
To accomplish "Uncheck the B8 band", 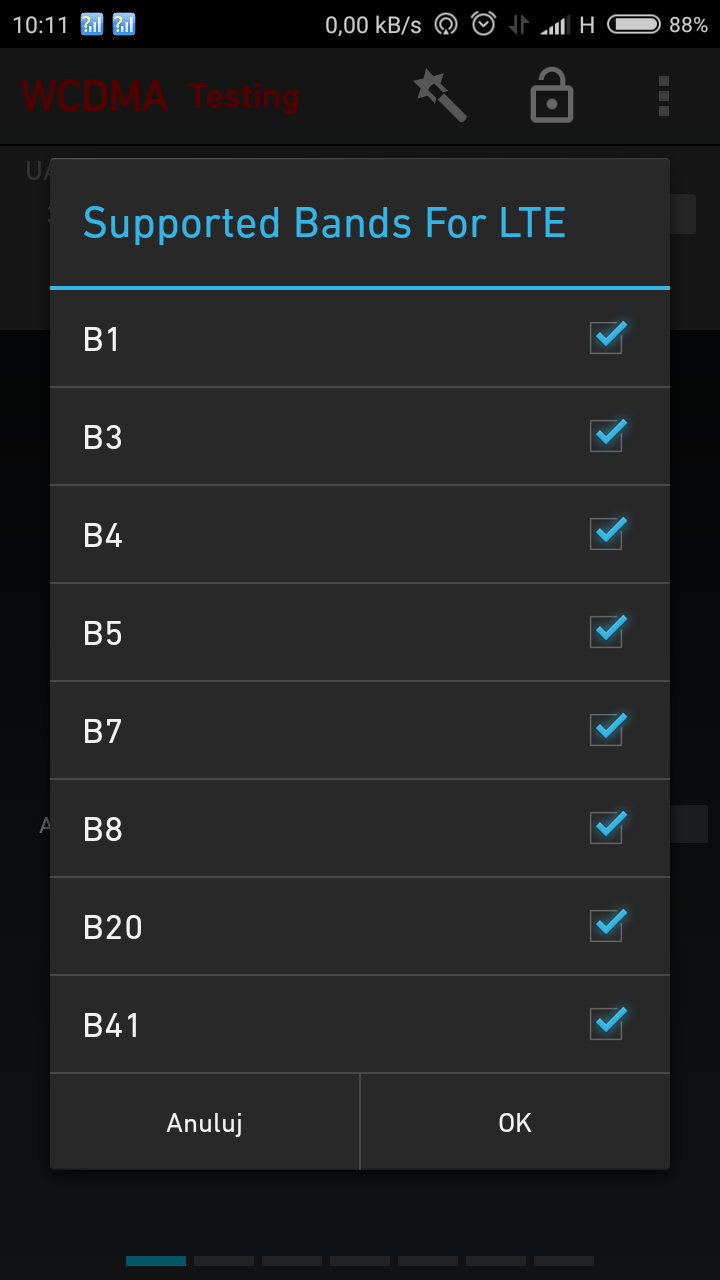I will (x=607, y=828).
